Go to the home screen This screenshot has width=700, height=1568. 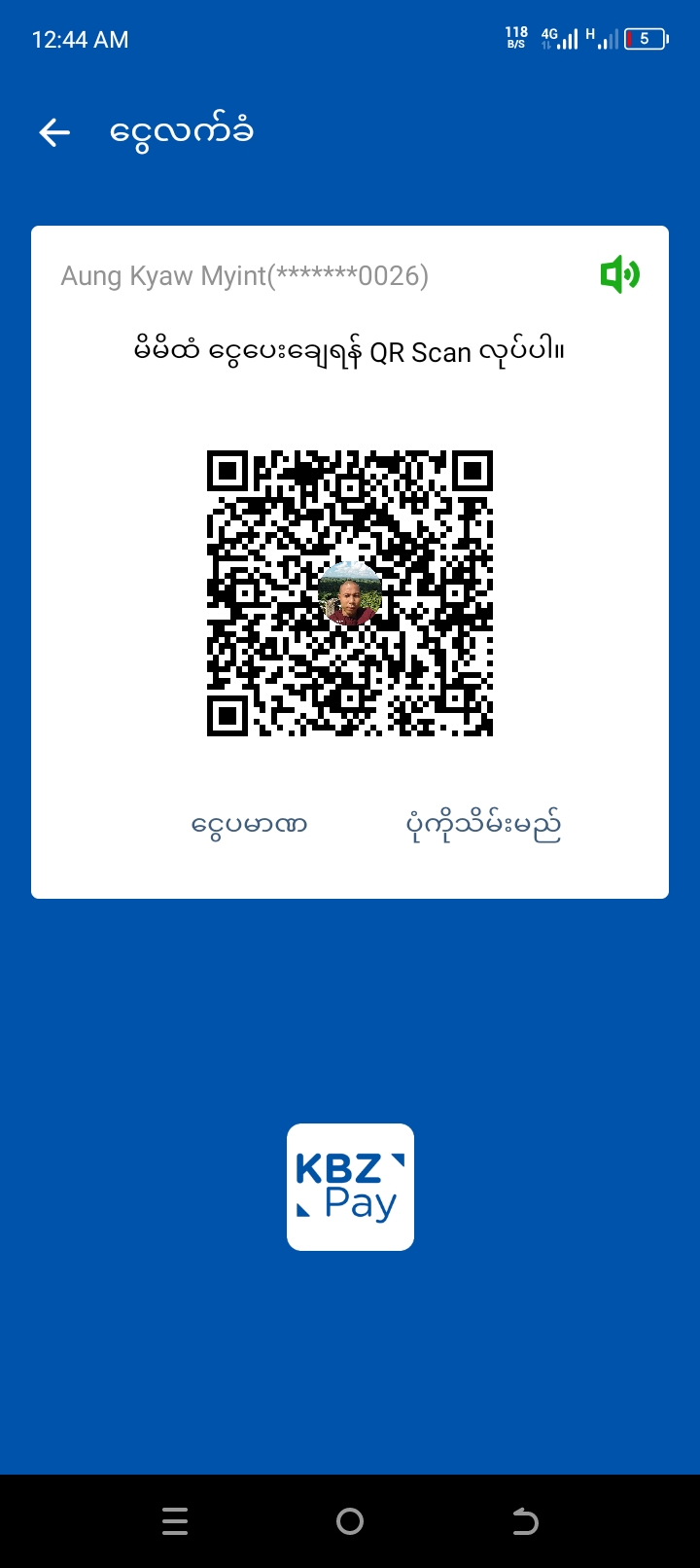click(350, 1520)
